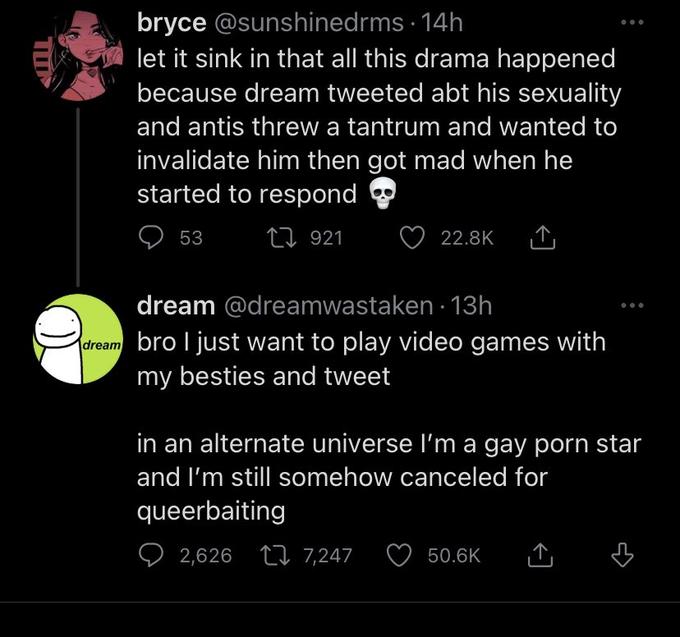Retweet bryce's tweet
Viewport: 680px width, 637px height.
pos(279,237)
